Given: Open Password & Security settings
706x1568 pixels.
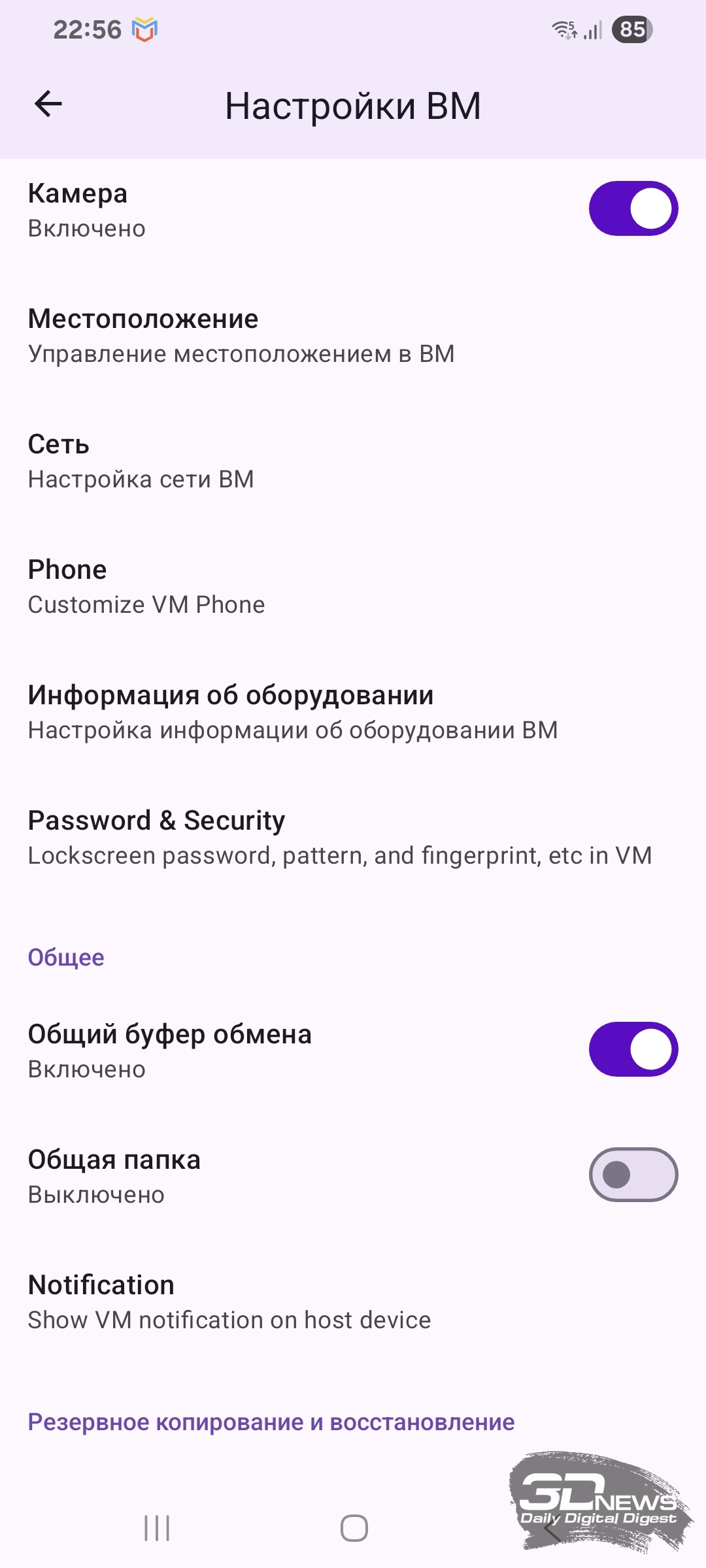Looking at the screenshot, I should click(340, 837).
